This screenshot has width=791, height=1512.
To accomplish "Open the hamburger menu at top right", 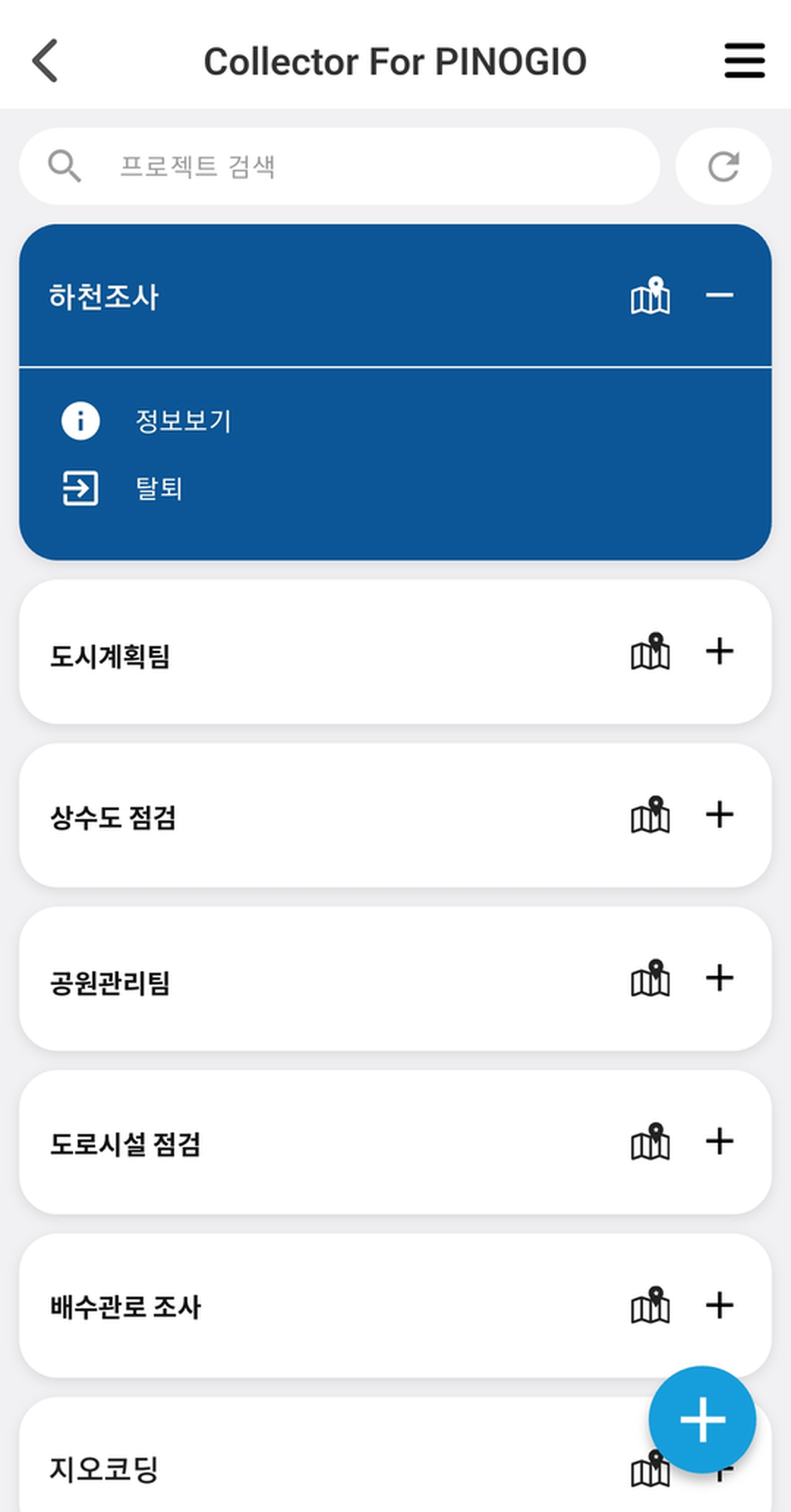I will coord(744,60).
